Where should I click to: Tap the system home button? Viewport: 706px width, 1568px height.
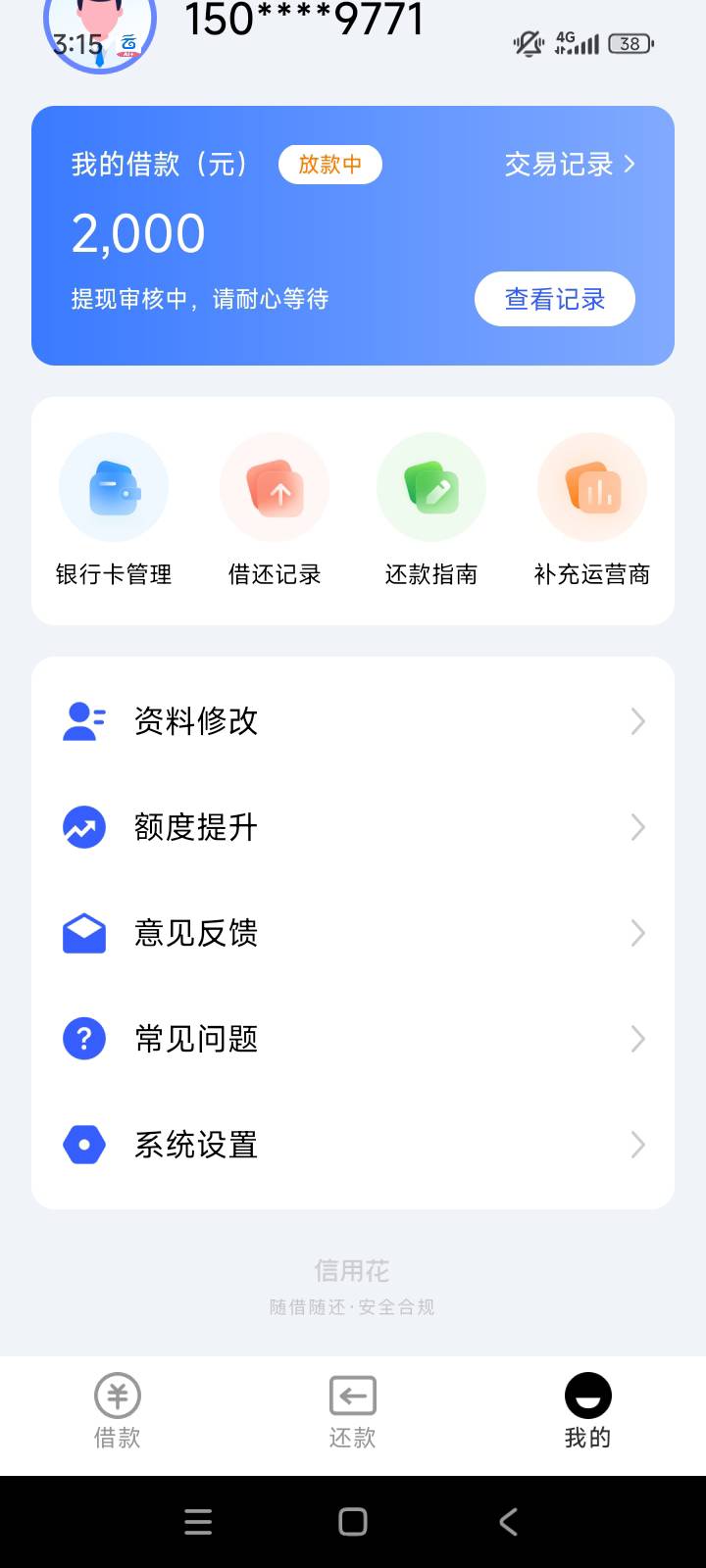(x=353, y=1521)
